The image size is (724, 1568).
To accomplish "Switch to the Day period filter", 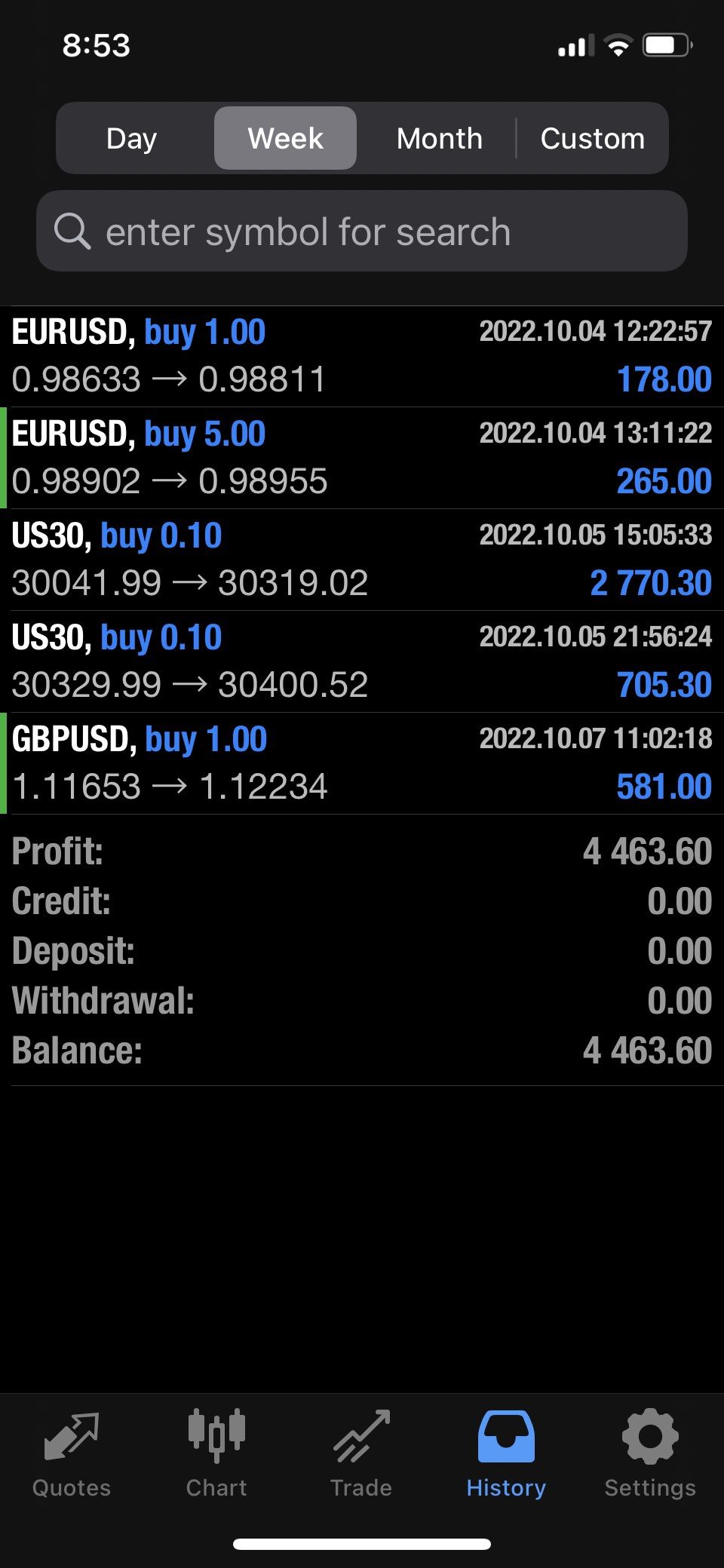I will [x=132, y=139].
